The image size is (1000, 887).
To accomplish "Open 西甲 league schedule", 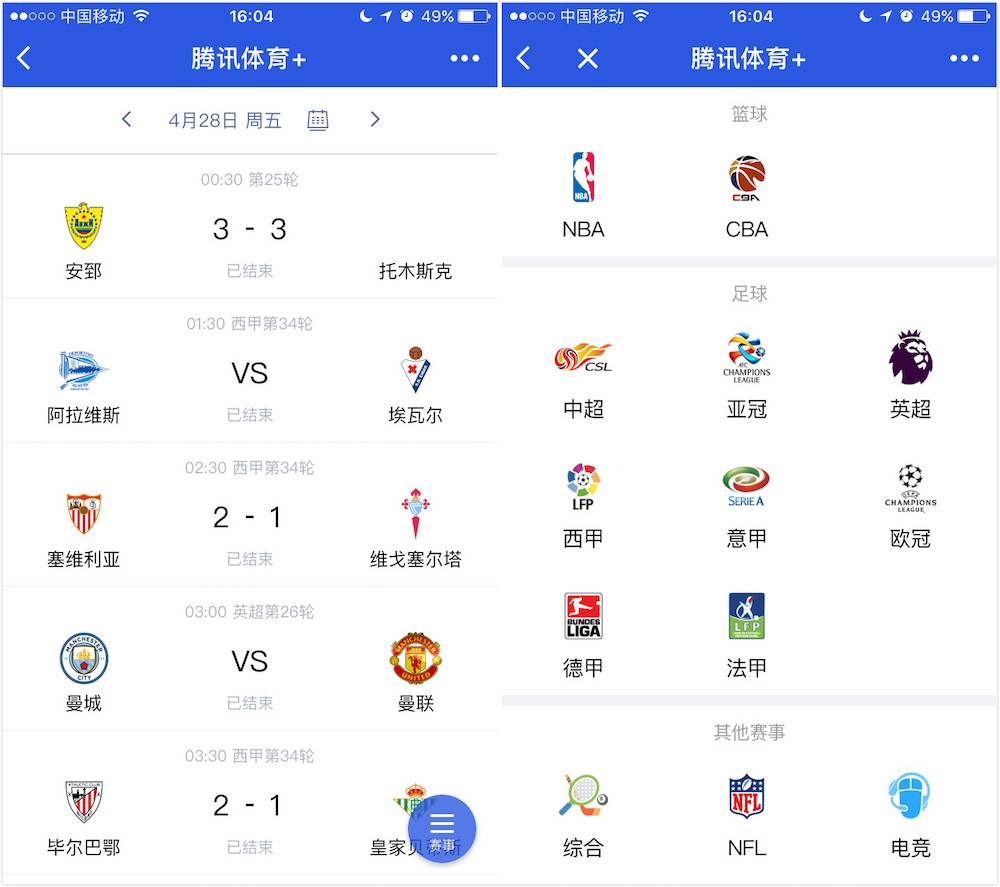I will pyautogui.click(x=583, y=505).
